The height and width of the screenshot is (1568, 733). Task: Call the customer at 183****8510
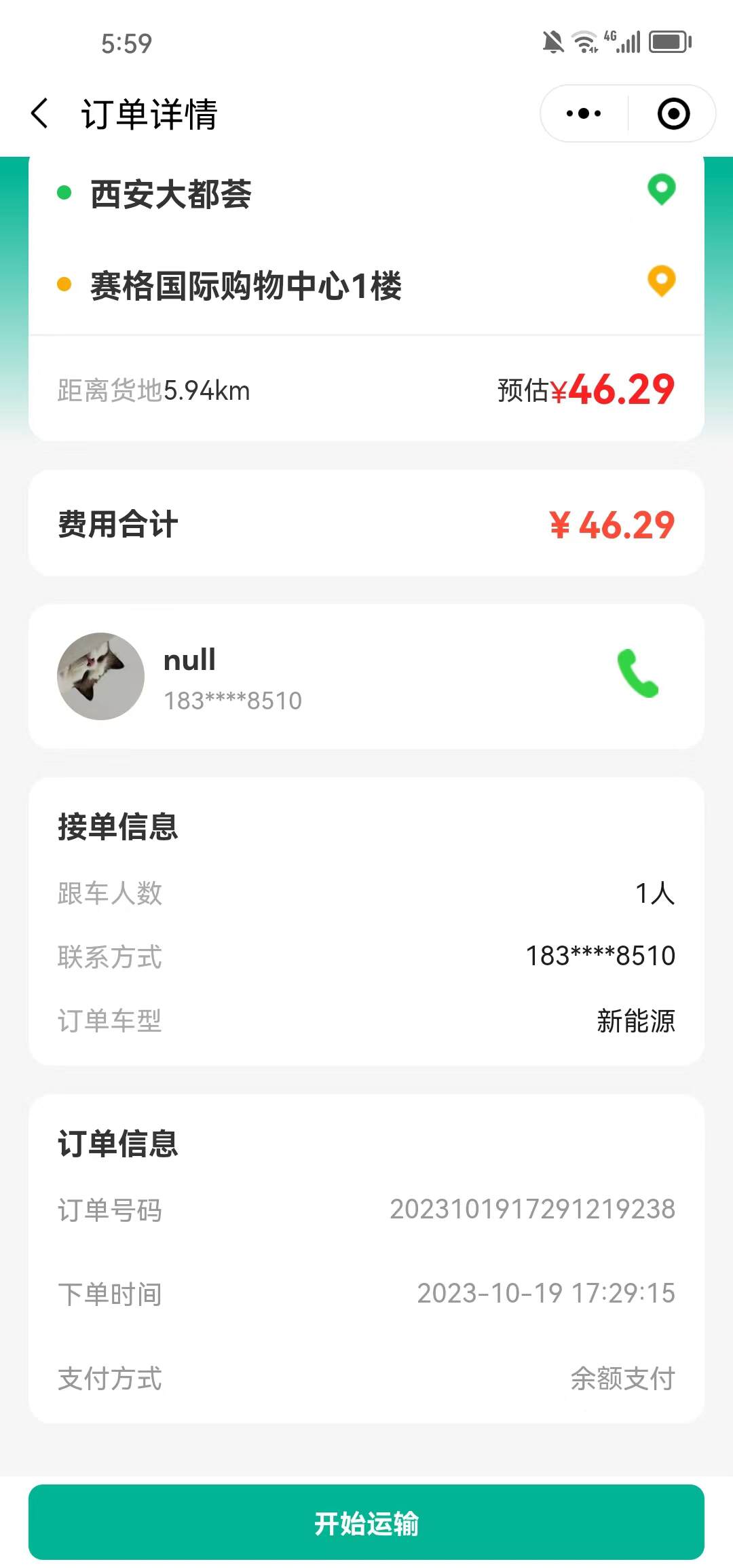[x=638, y=674]
